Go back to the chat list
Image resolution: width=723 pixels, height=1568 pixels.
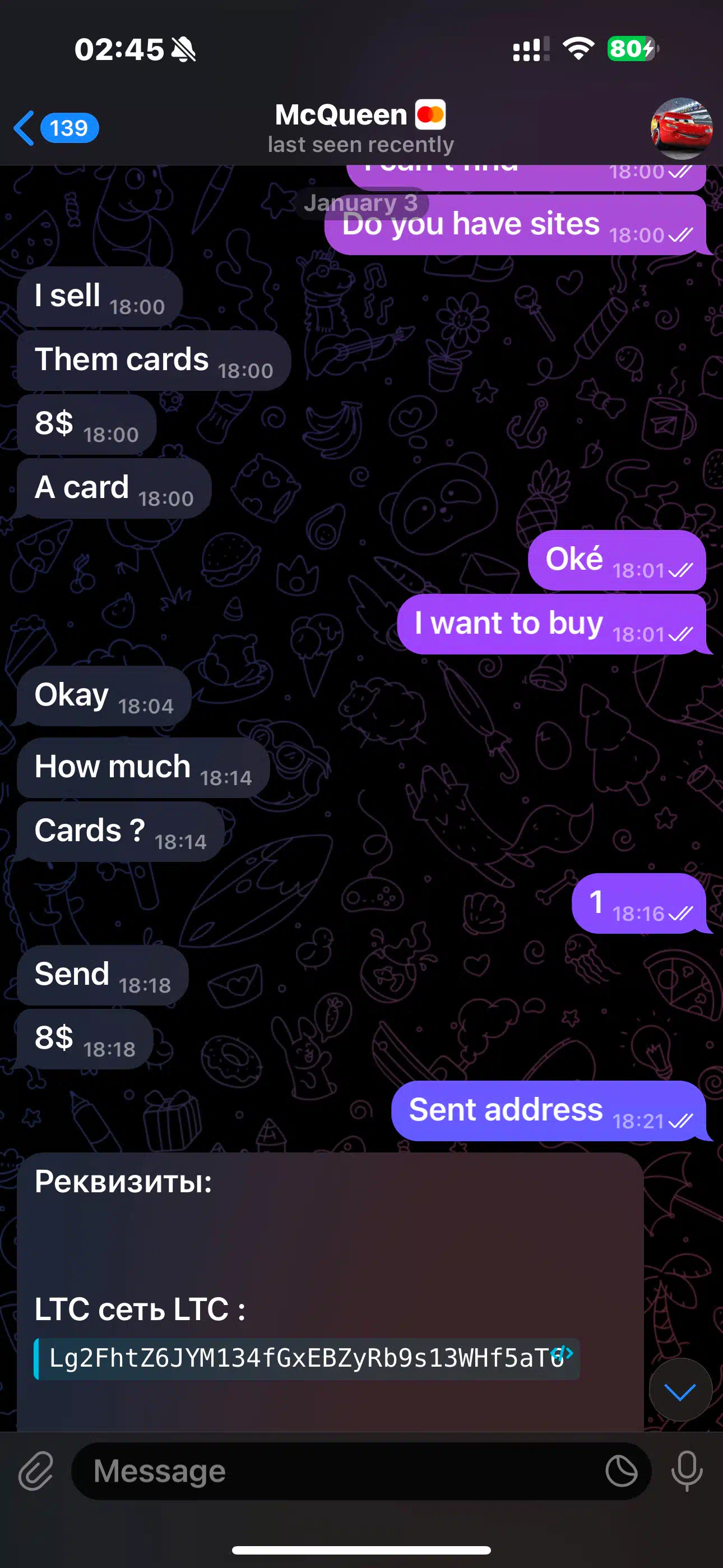(55, 128)
